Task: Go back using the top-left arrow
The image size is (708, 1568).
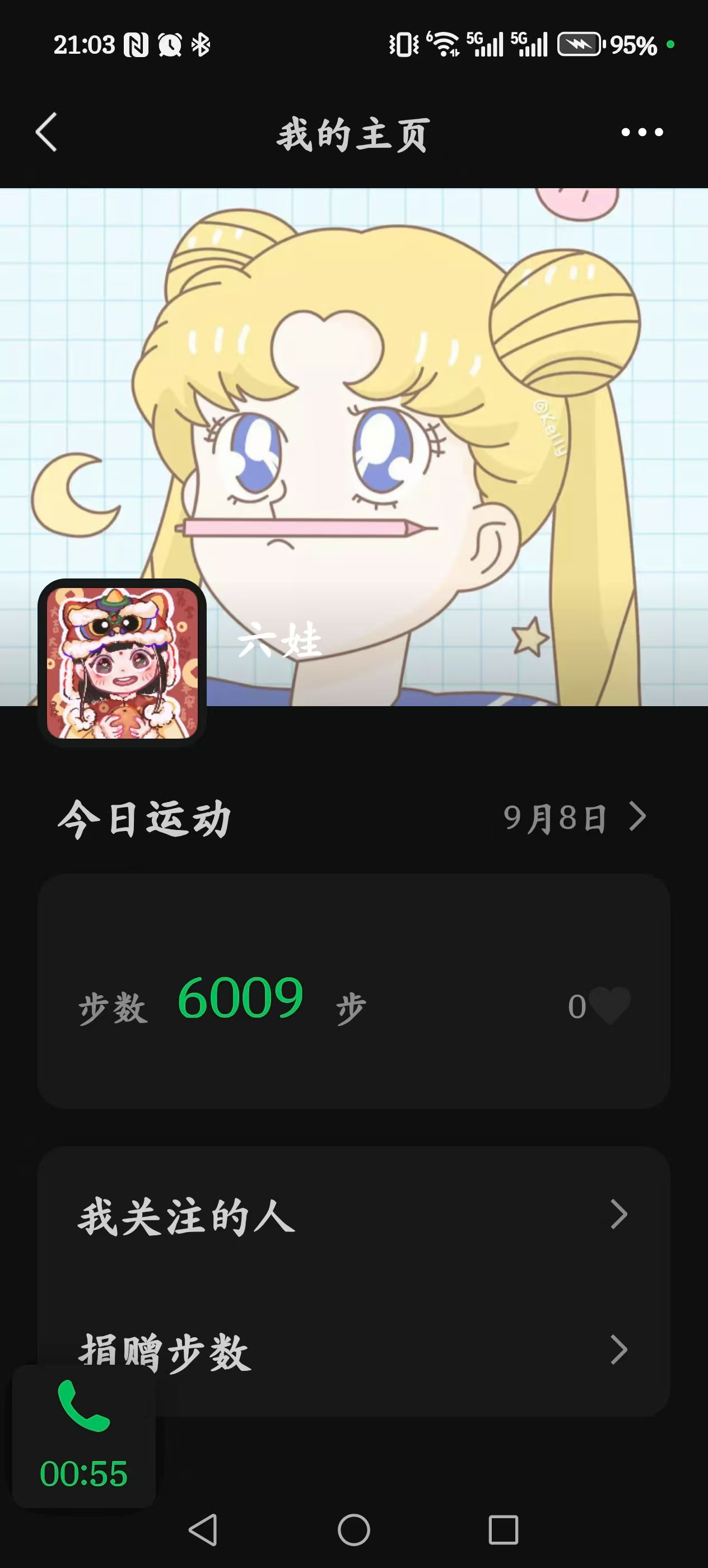Action: [46, 132]
